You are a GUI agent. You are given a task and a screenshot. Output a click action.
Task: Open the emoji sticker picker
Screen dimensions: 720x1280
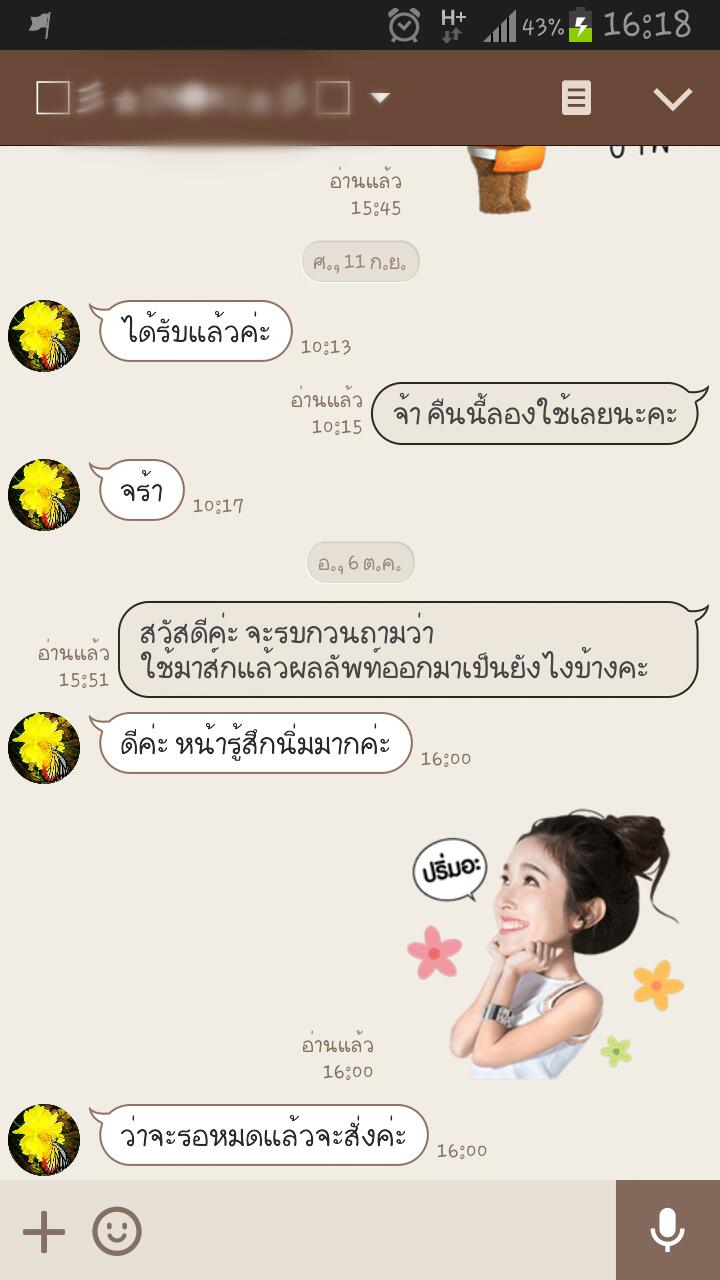[117, 1231]
